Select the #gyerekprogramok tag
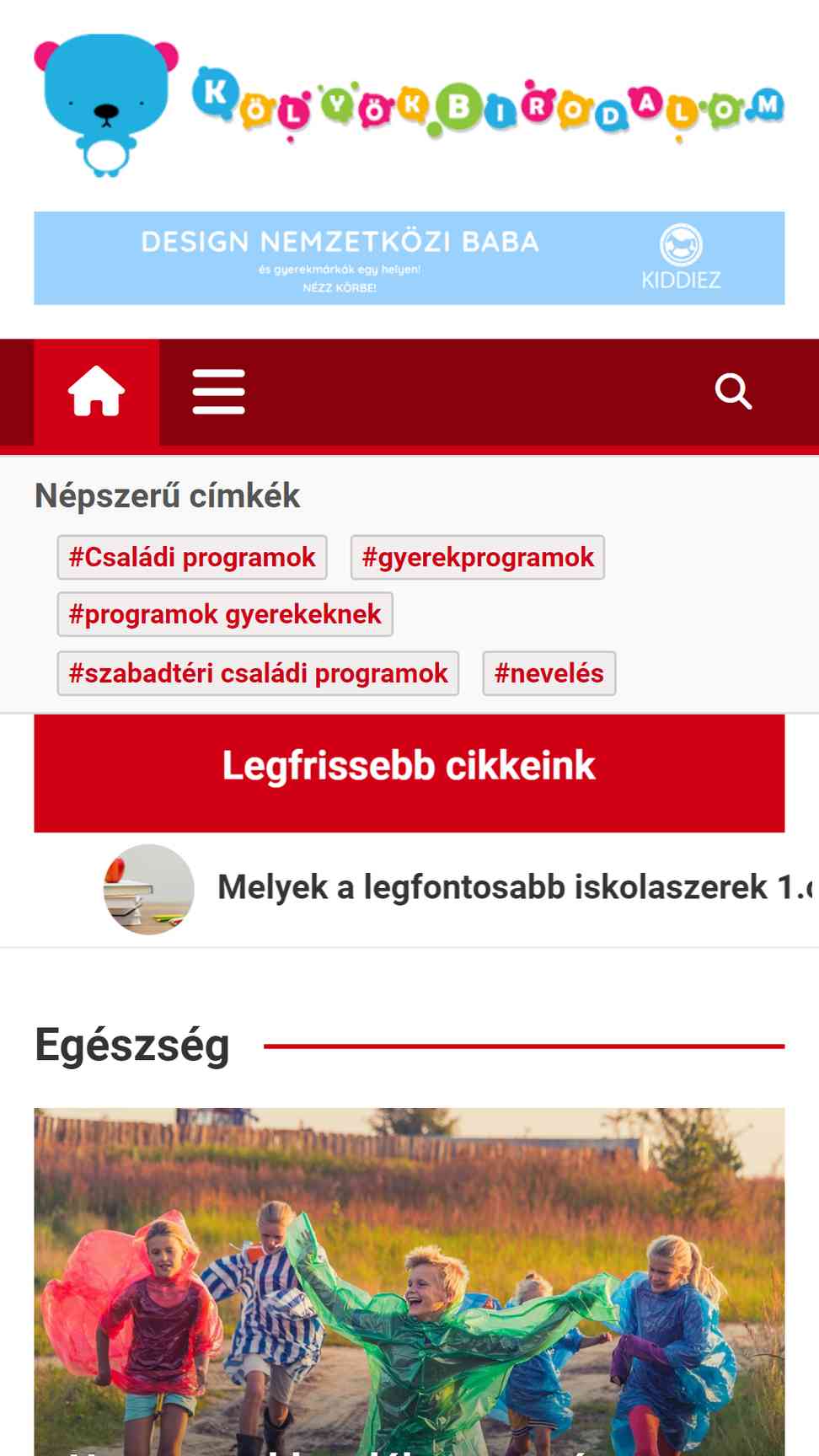 coord(478,557)
